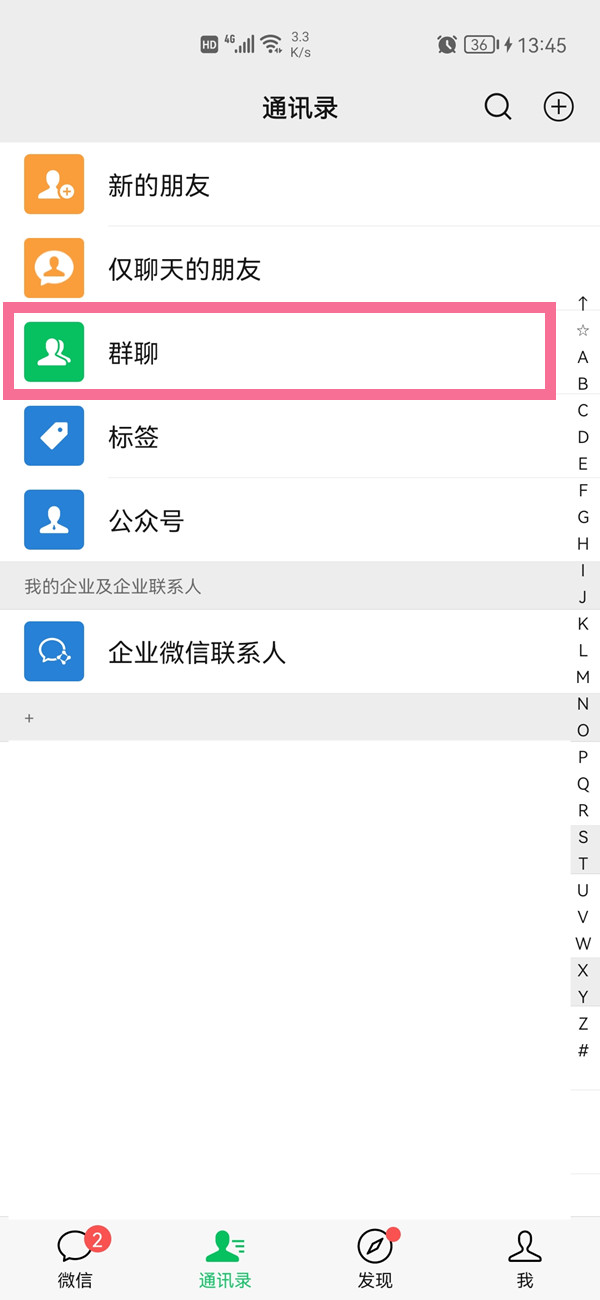
Task: Select the 通讯录 contacts tab
Action: (x=225, y=1259)
